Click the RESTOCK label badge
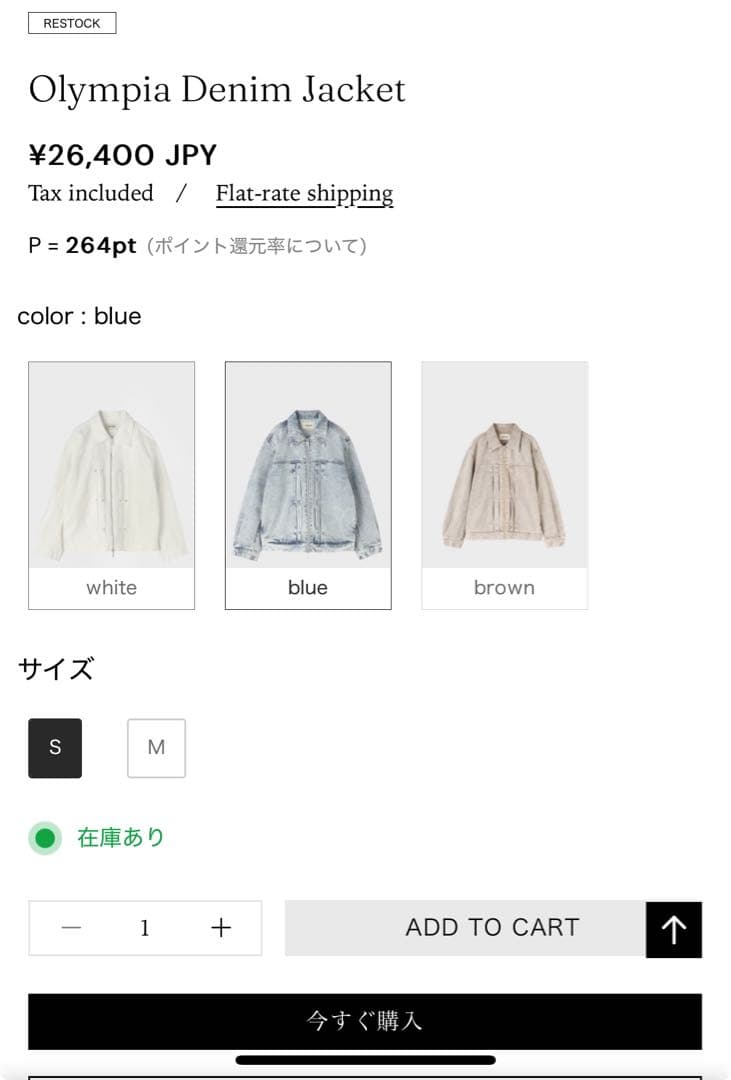 72,22
